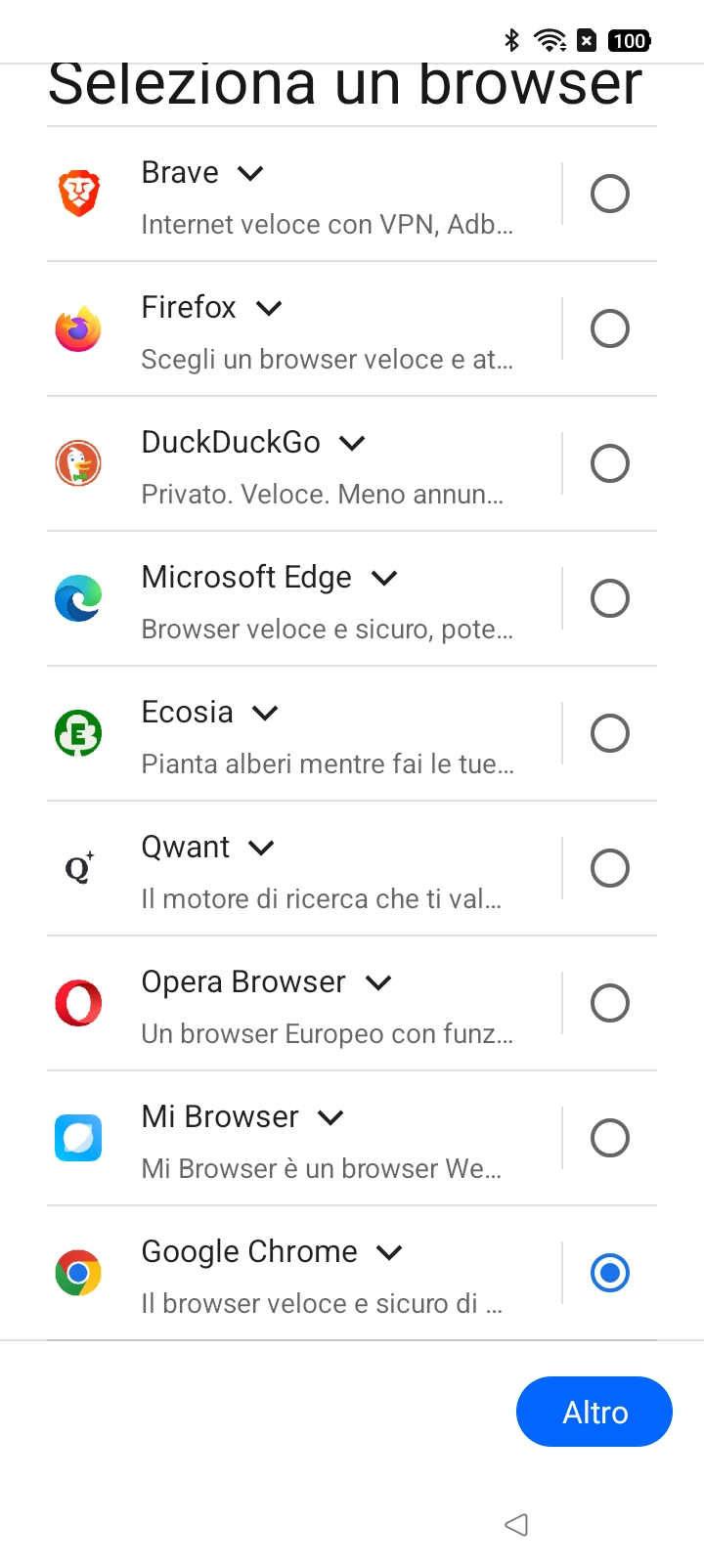Expand the Brave description chevron

pos(251,173)
